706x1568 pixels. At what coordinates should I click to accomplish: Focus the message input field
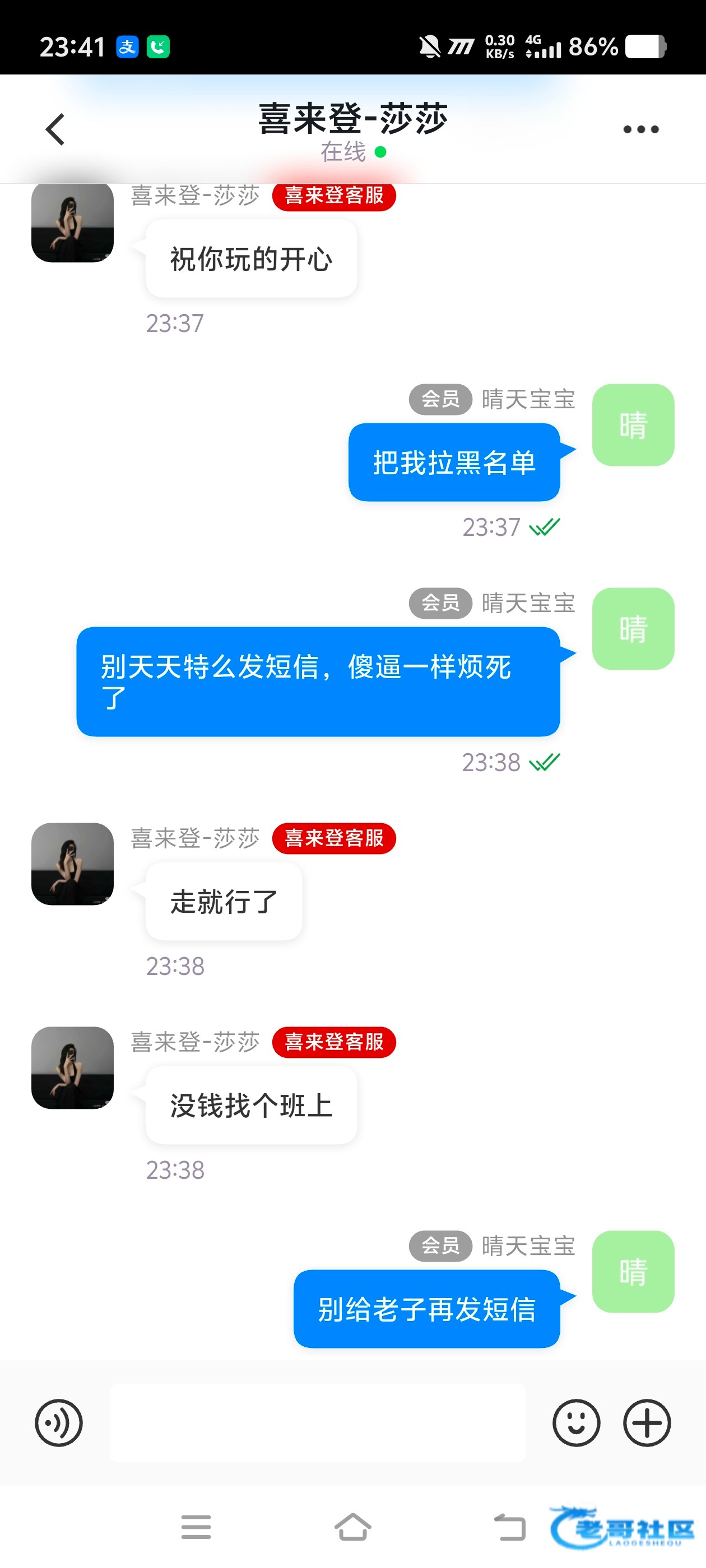click(x=317, y=1422)
